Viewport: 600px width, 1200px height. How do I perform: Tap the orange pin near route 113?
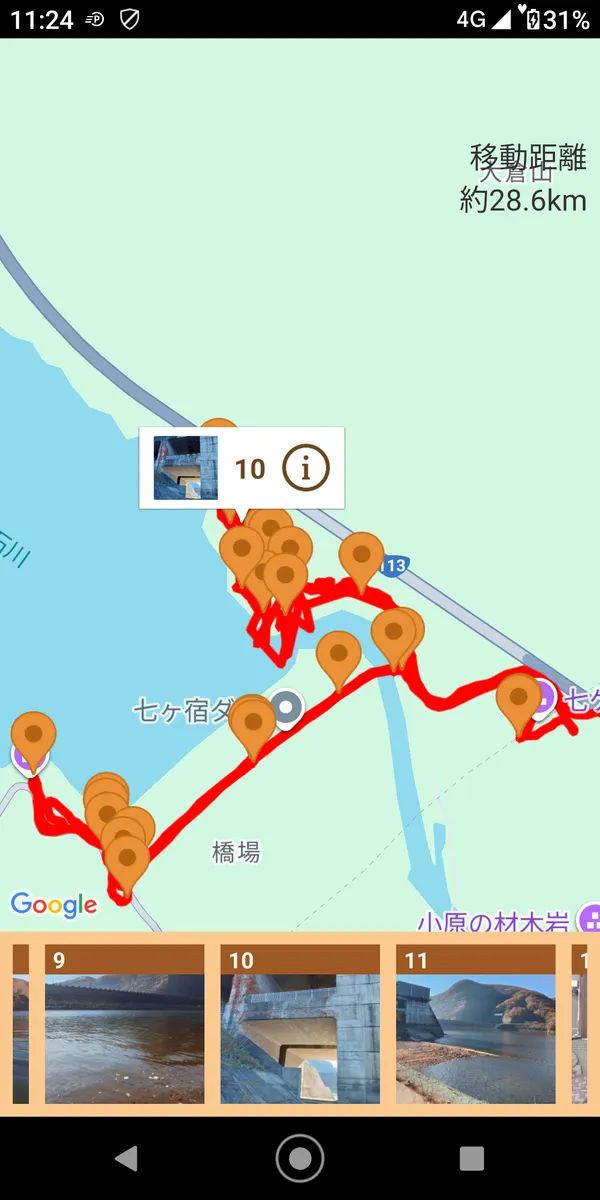pyautogui.click(x=361, y=555)
